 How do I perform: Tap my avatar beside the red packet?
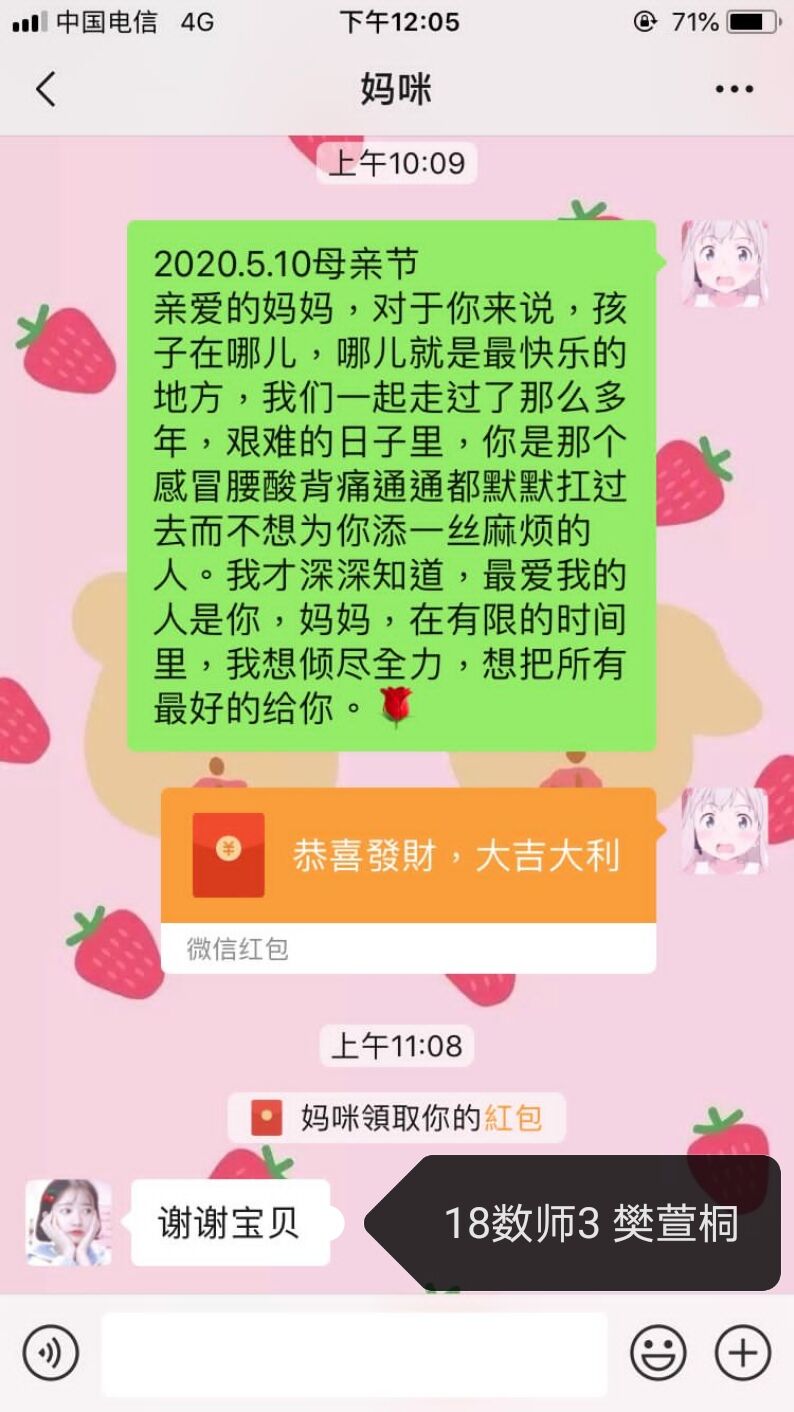coord(724,830)
